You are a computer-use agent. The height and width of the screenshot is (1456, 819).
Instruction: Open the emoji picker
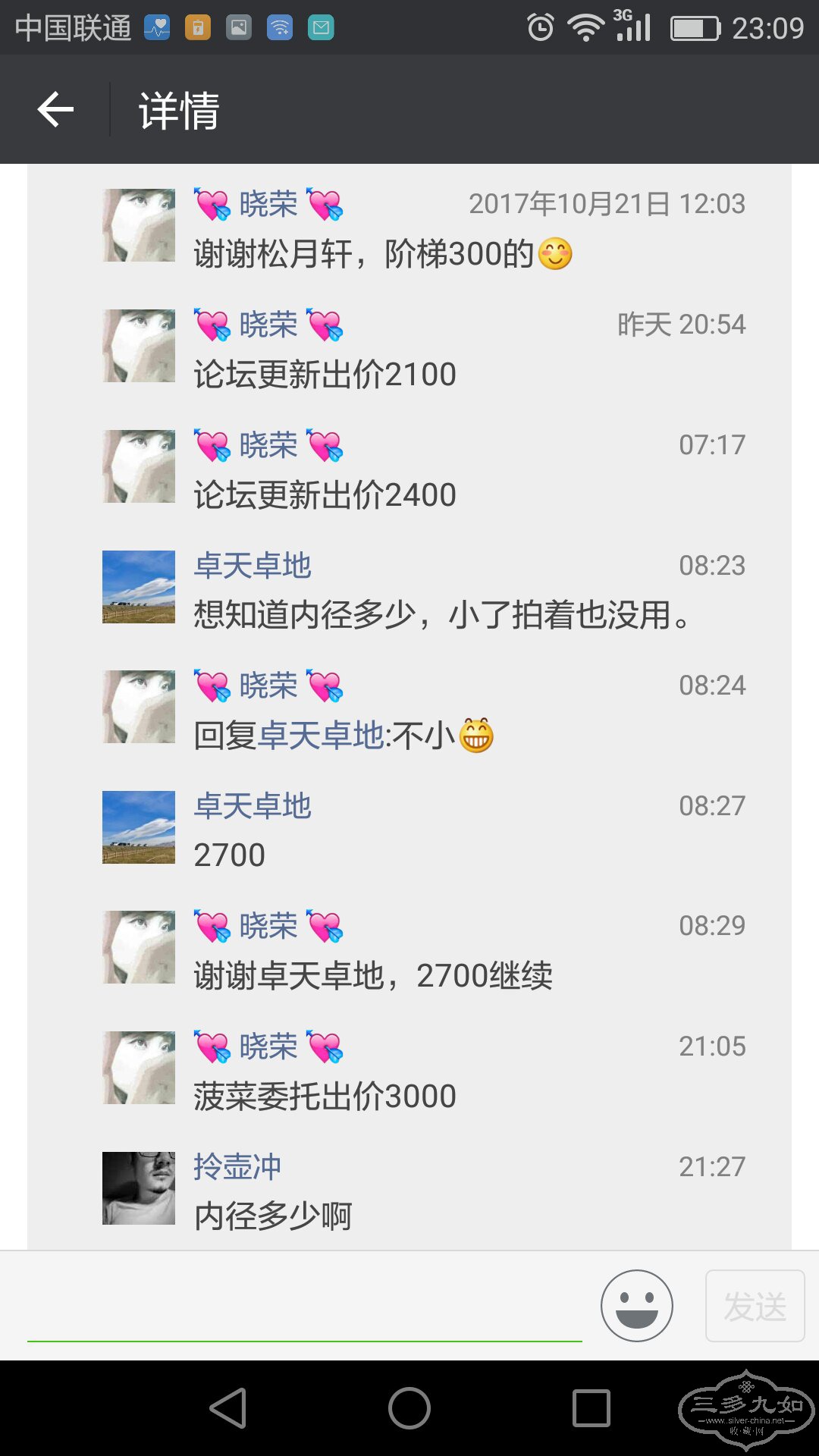tap(636, 1305)
